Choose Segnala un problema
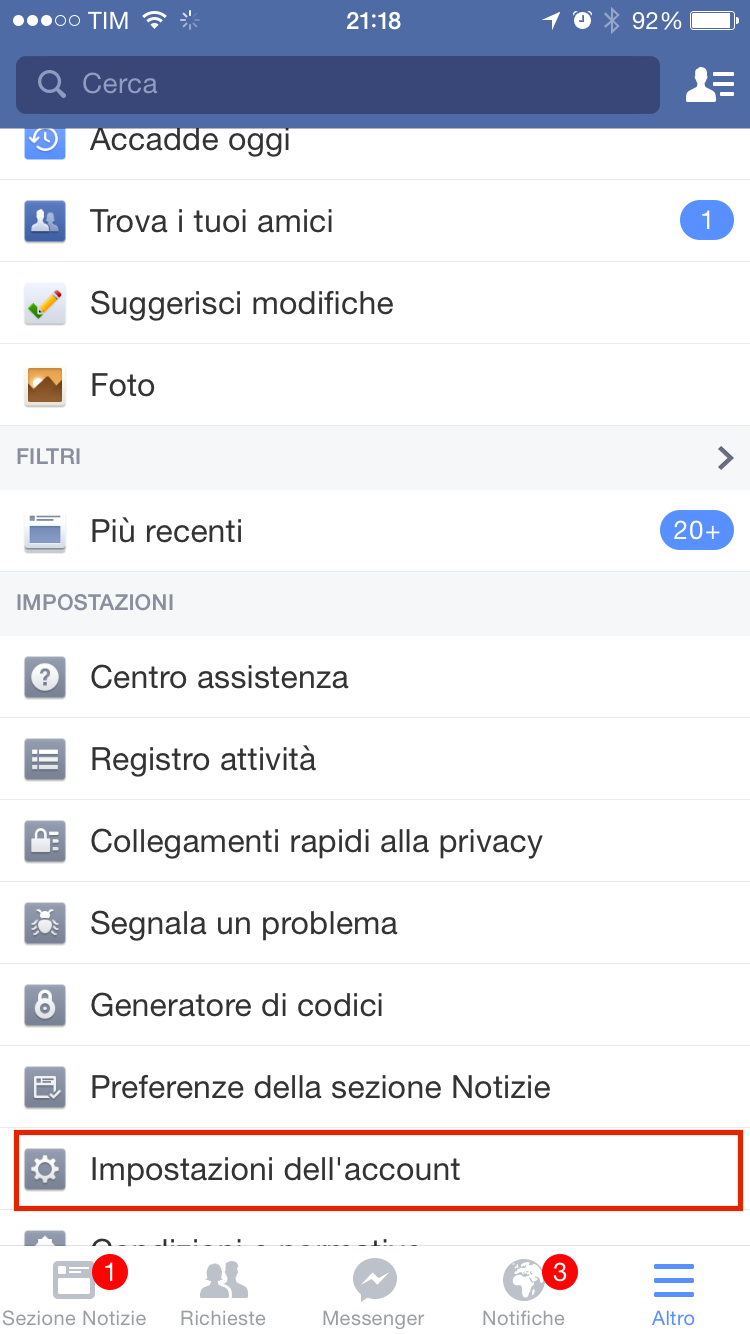 (375, 923)
